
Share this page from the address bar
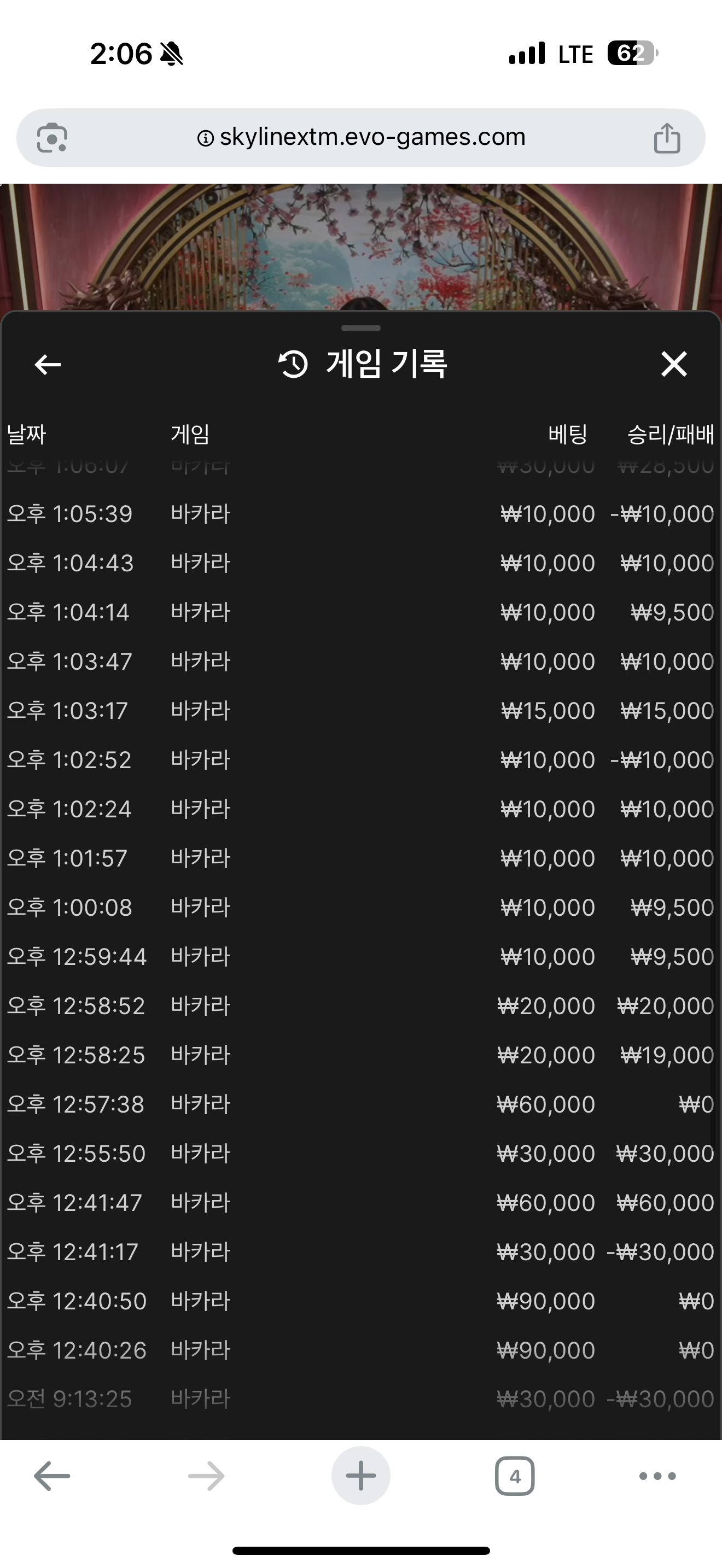667,138
